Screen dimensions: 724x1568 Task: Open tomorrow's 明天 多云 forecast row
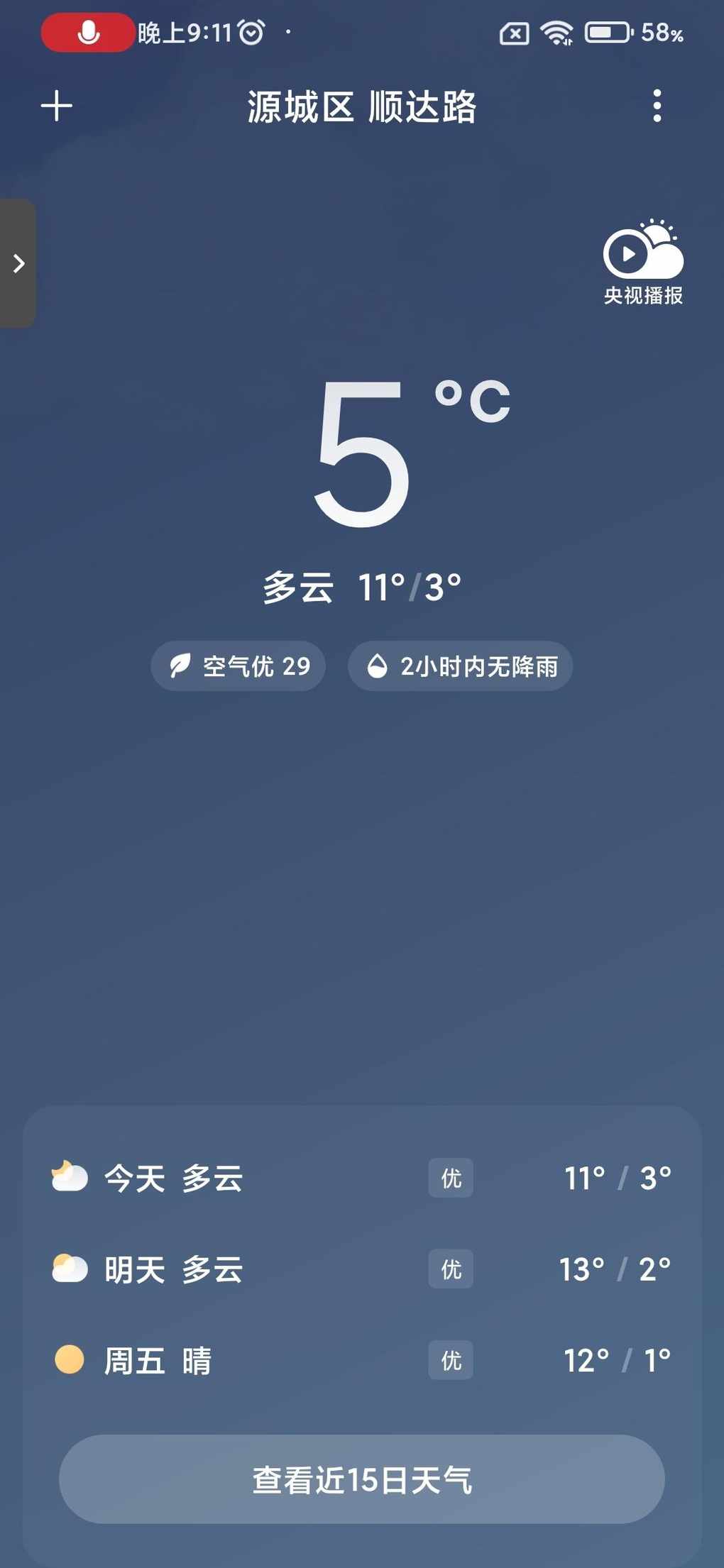362,1269
